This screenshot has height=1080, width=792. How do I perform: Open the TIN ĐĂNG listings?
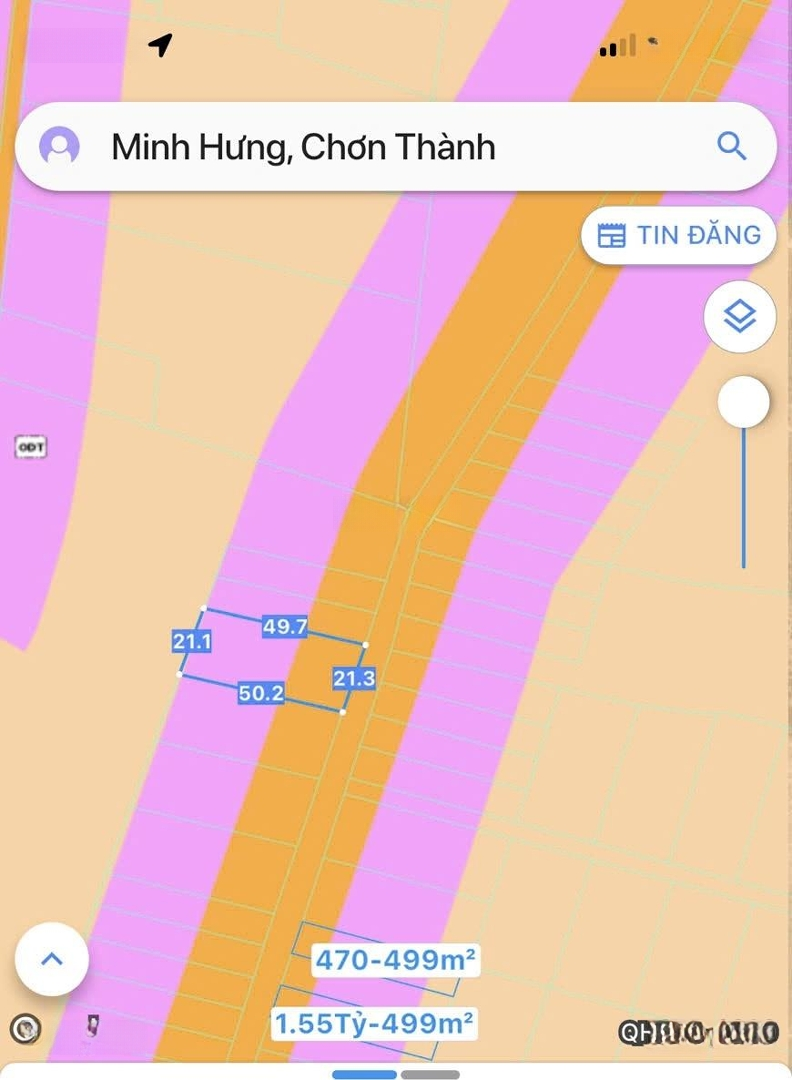click(679, 235)
